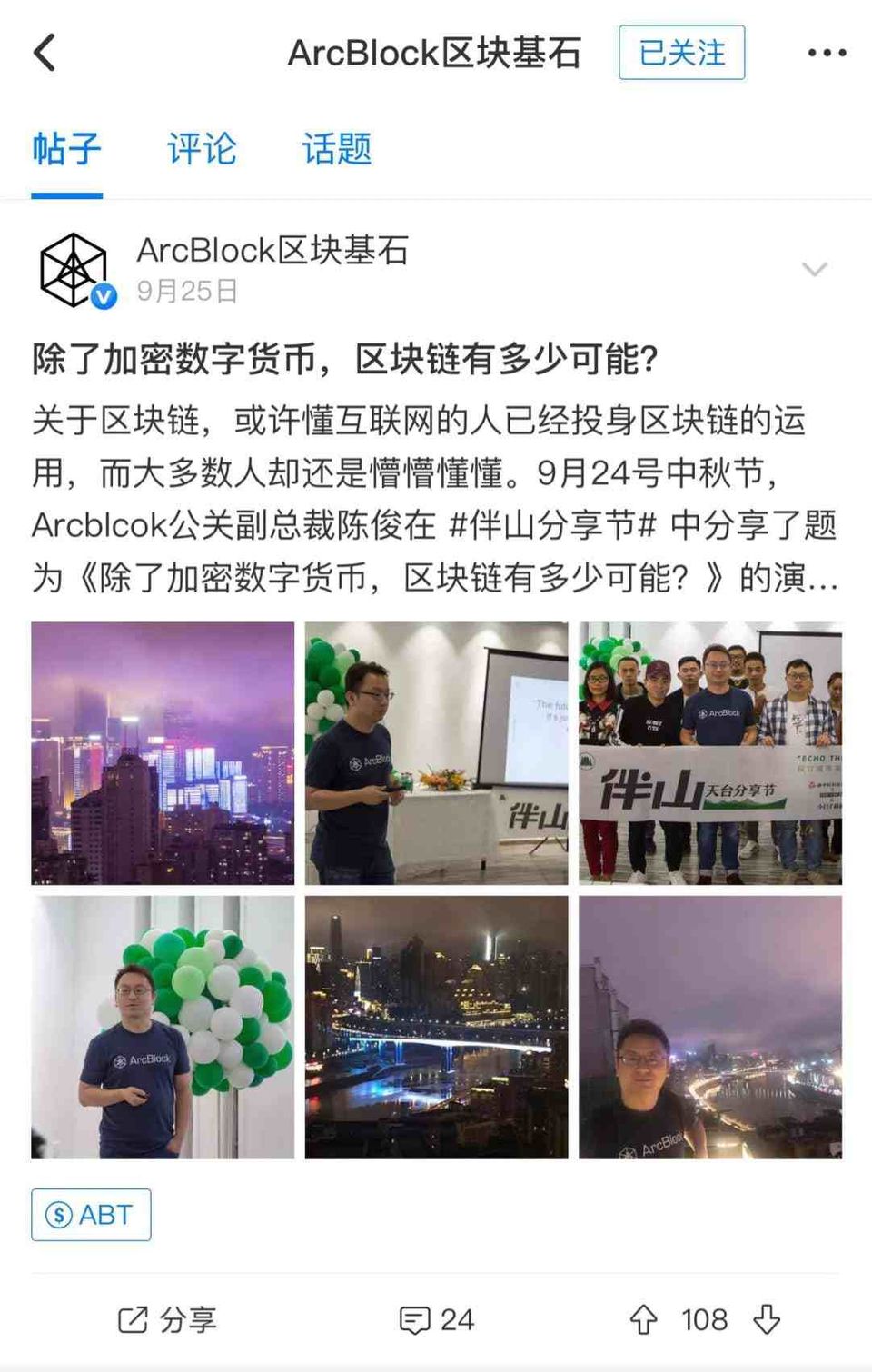The image size is (872, 1372).
Task: Upvote the ArcBlock post
Action: (643, 1319)
